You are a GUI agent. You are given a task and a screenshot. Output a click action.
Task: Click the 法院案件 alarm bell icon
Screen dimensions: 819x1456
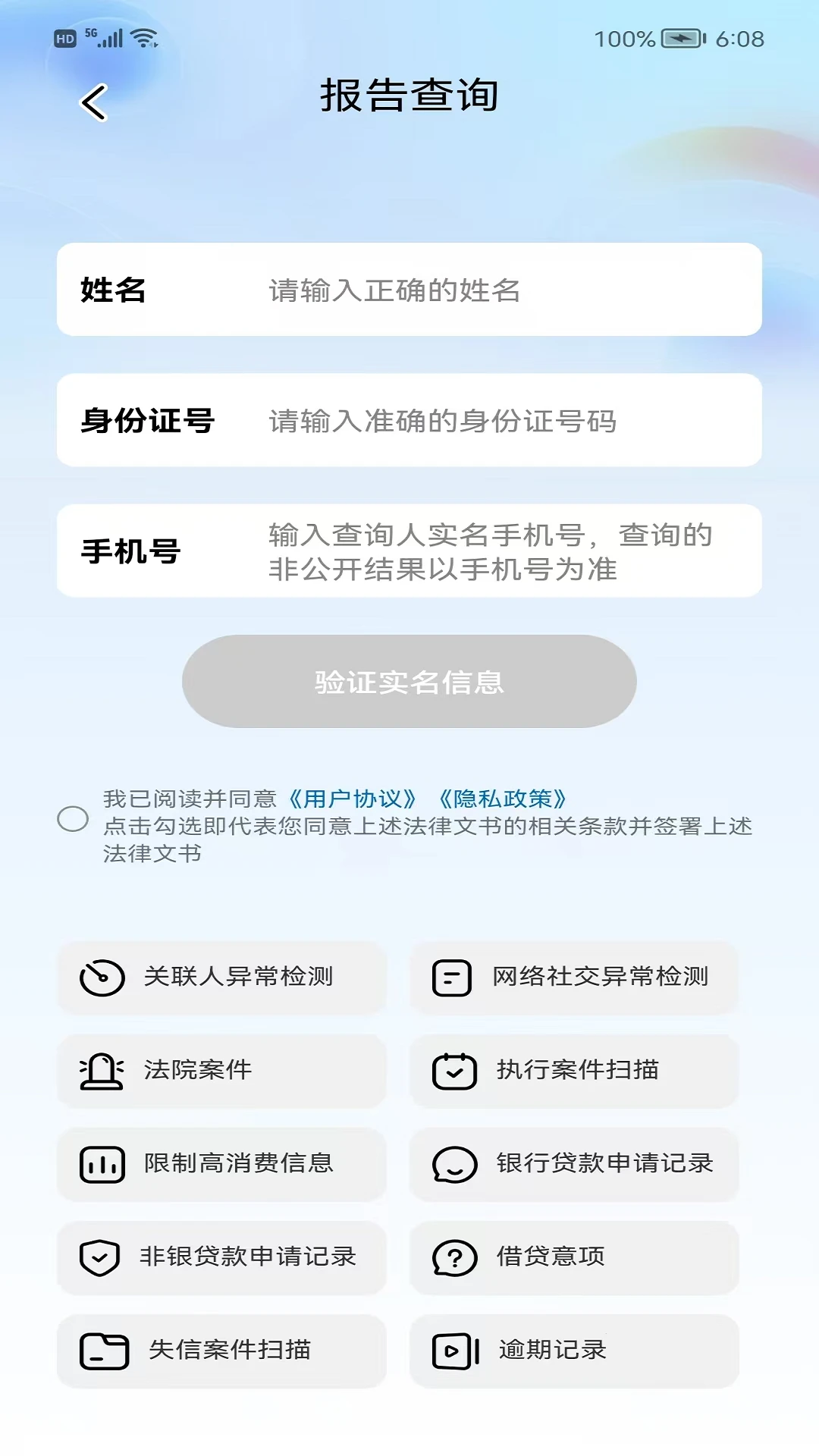point(101,1071)
